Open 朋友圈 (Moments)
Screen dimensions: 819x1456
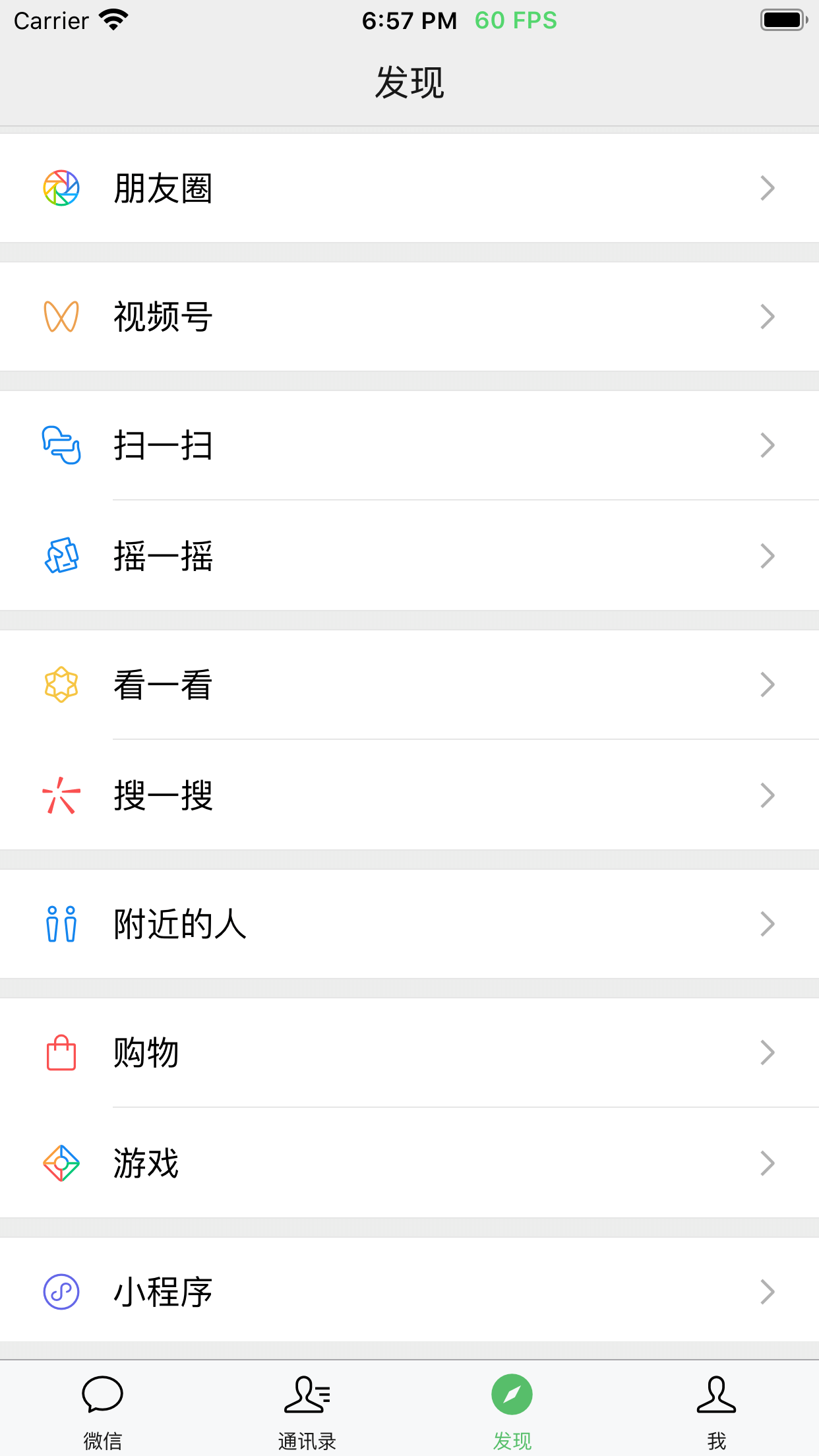tap(409, 188)
